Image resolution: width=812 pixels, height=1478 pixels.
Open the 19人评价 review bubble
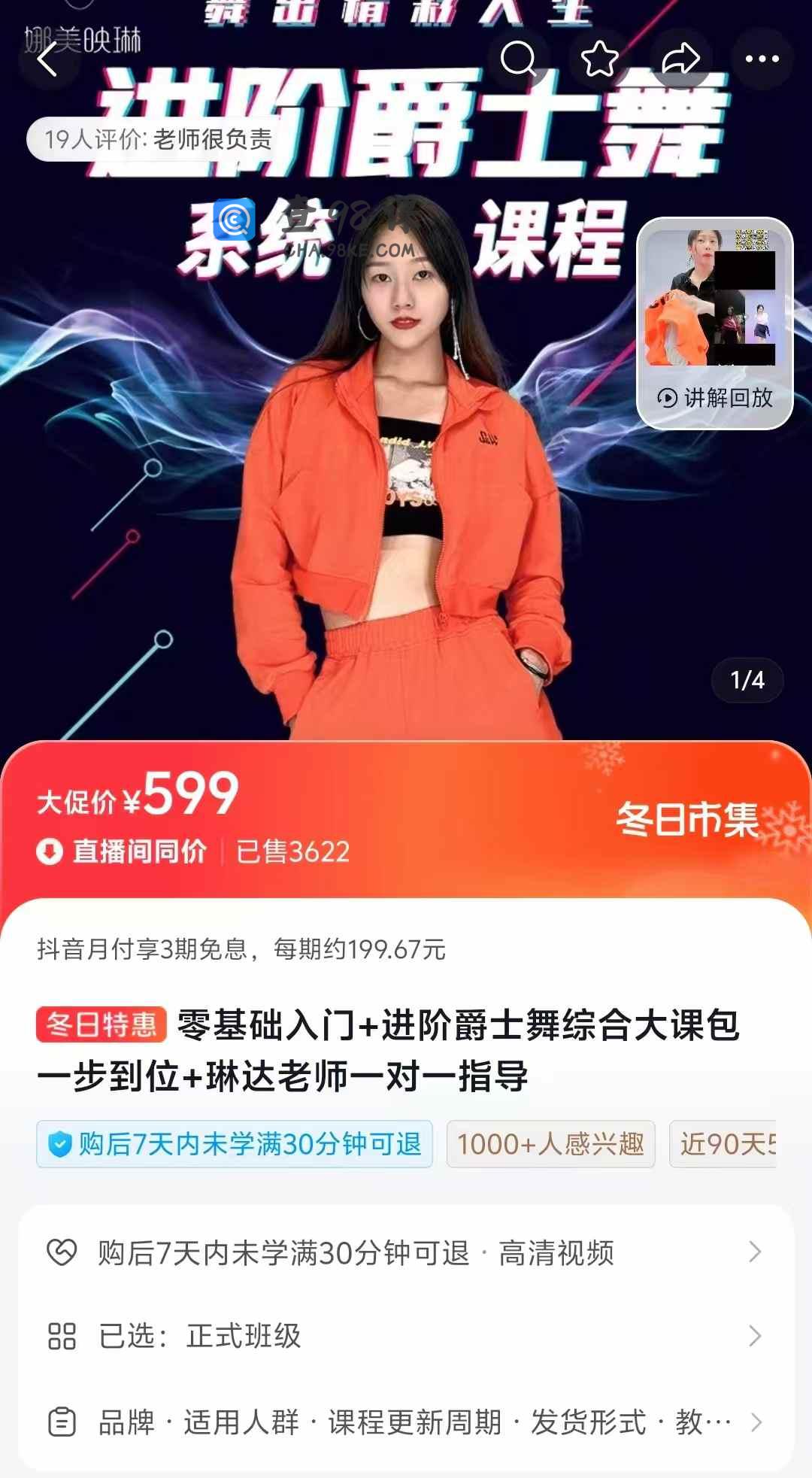(158, 139)
